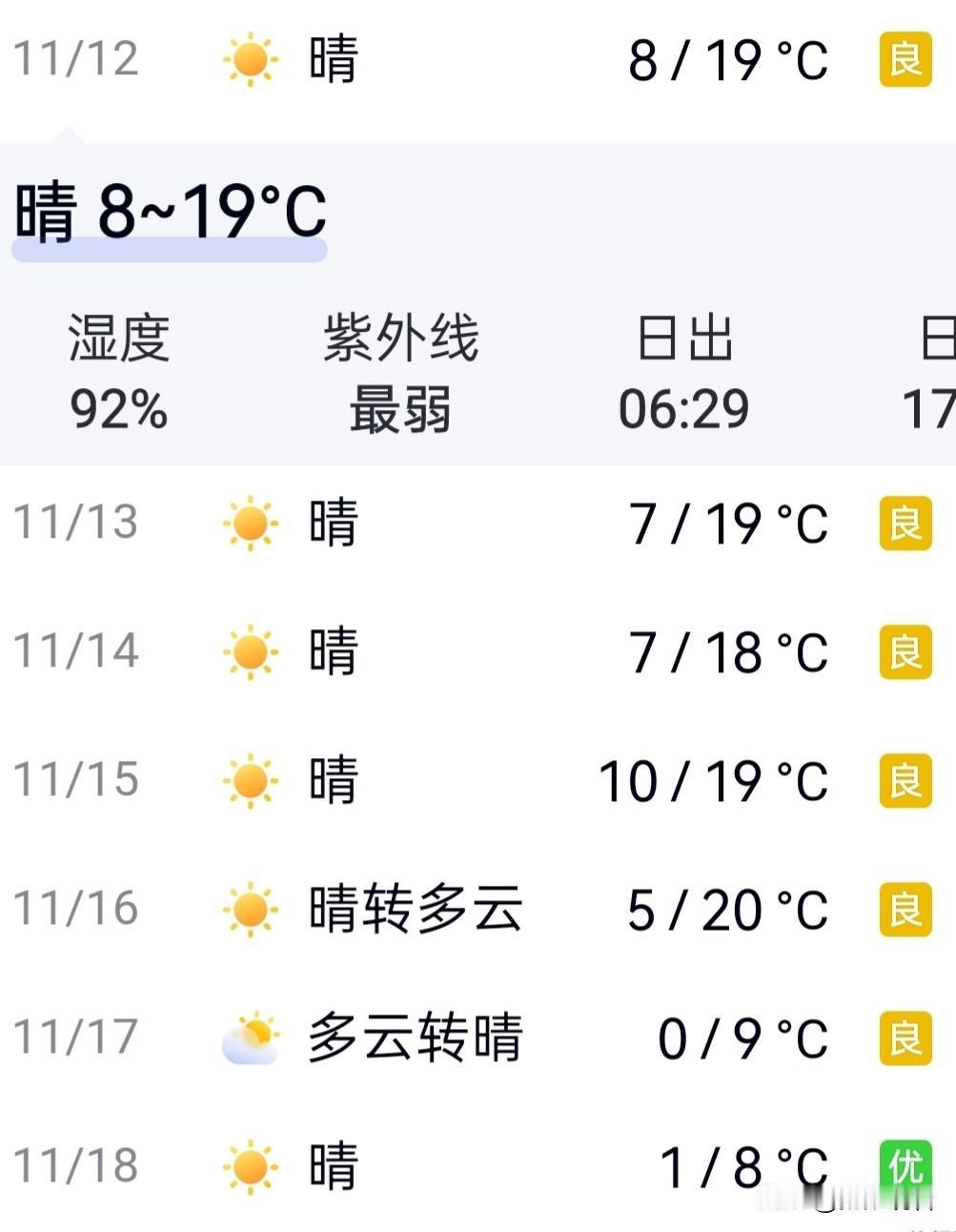The width and height of the screenshot is (956, 1232).
Task: Toggle the 良 badge on the 11/17 row
Action: coord(904,1037)
